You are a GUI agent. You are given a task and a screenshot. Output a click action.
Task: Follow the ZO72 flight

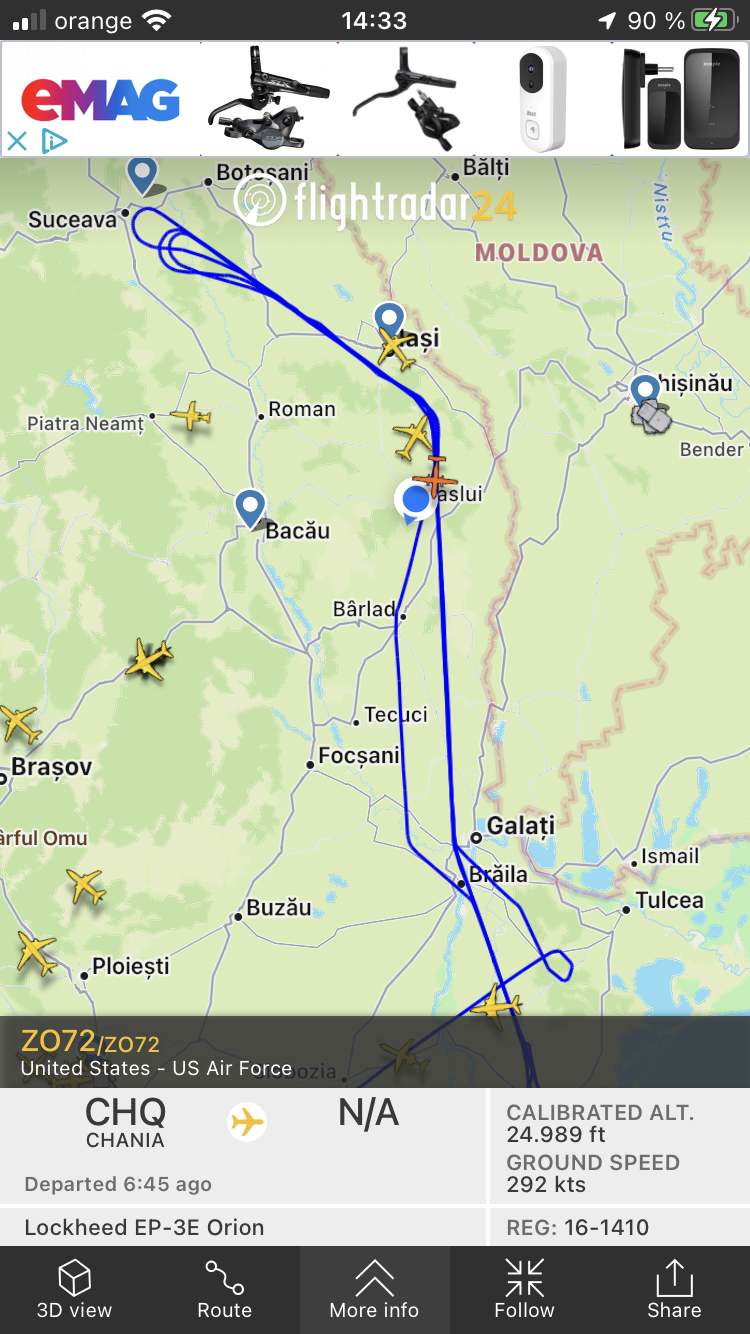[524, 1289]
